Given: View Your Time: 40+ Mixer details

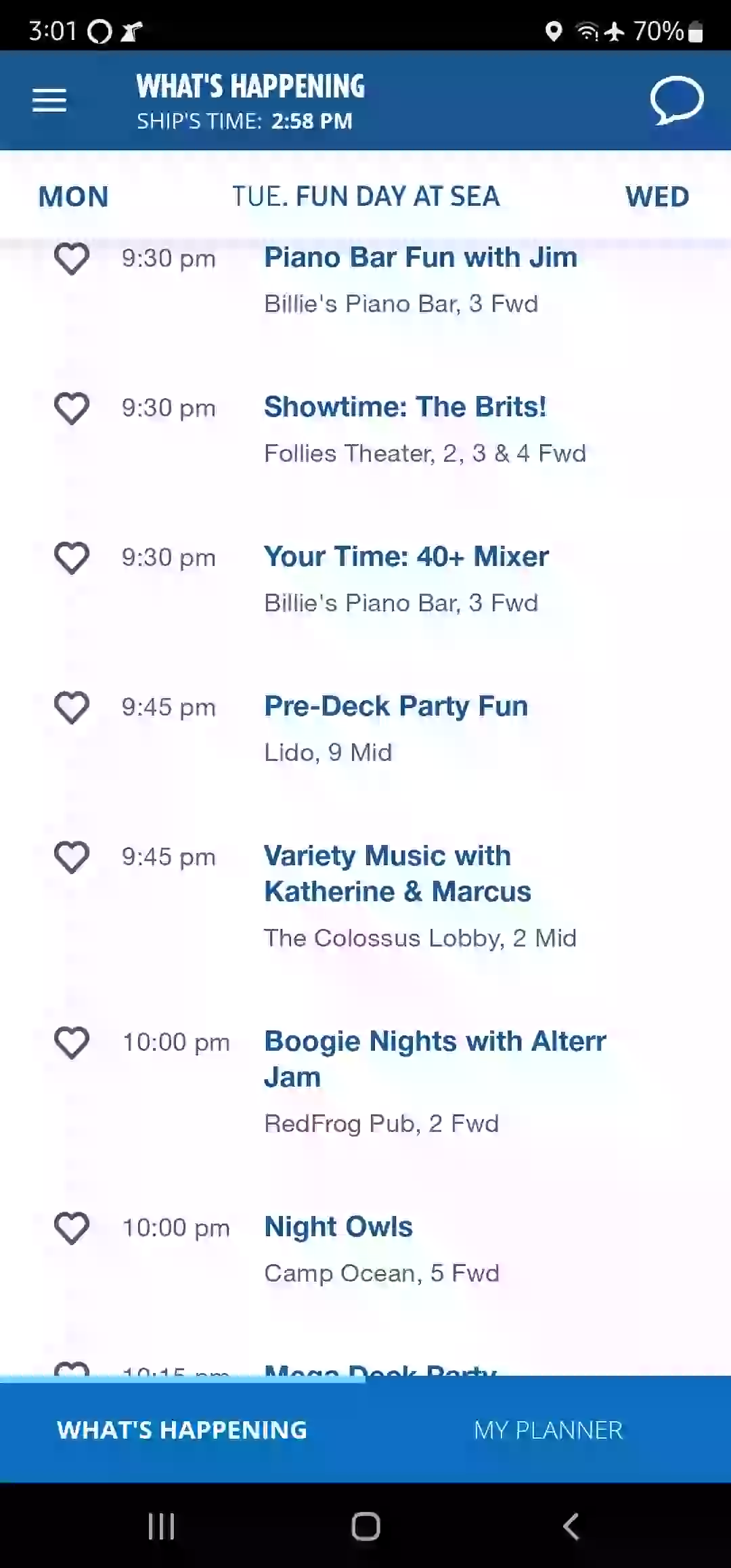Looking at the screenshot, I should point(406,557).
